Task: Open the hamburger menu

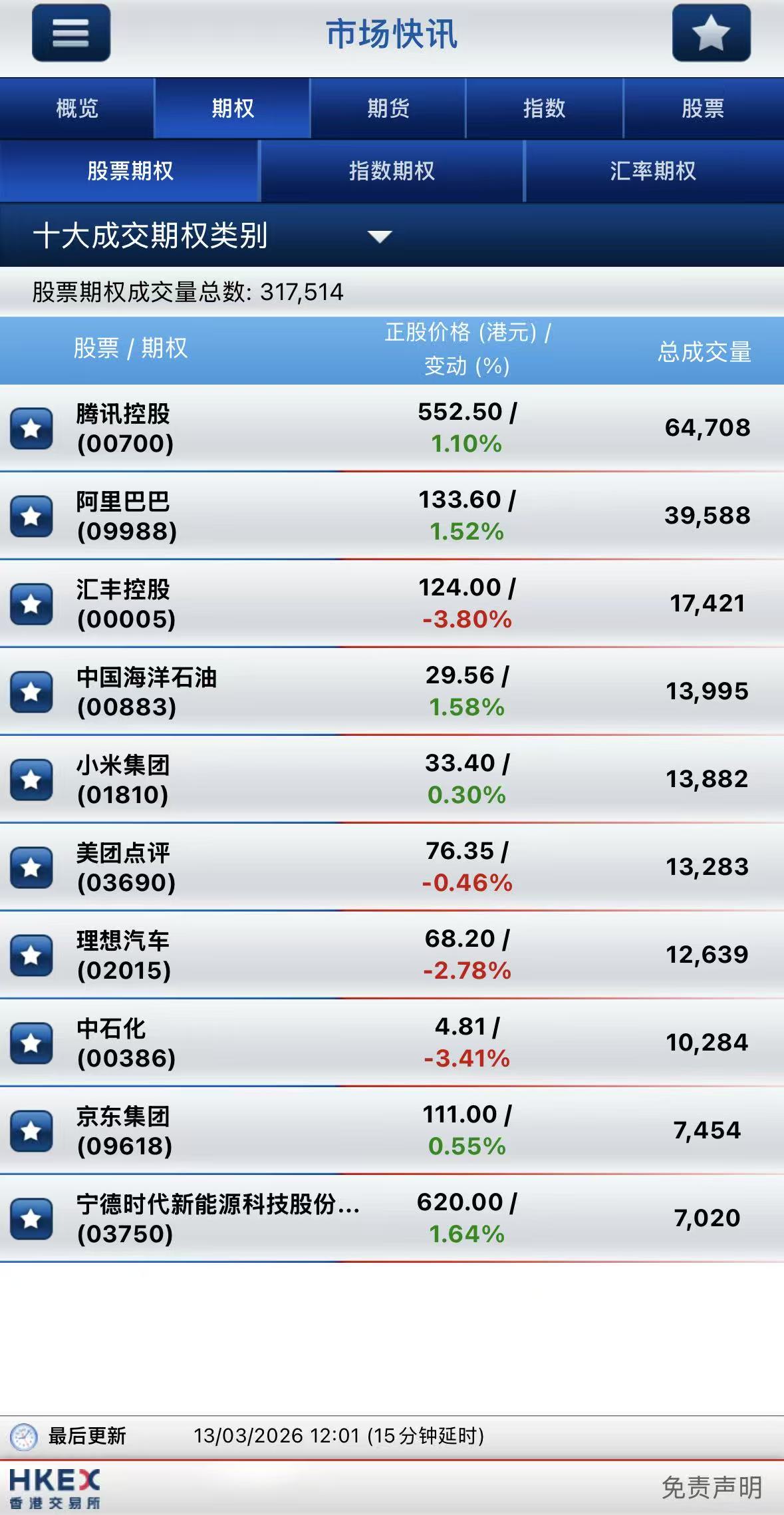Action: [70, 33]
